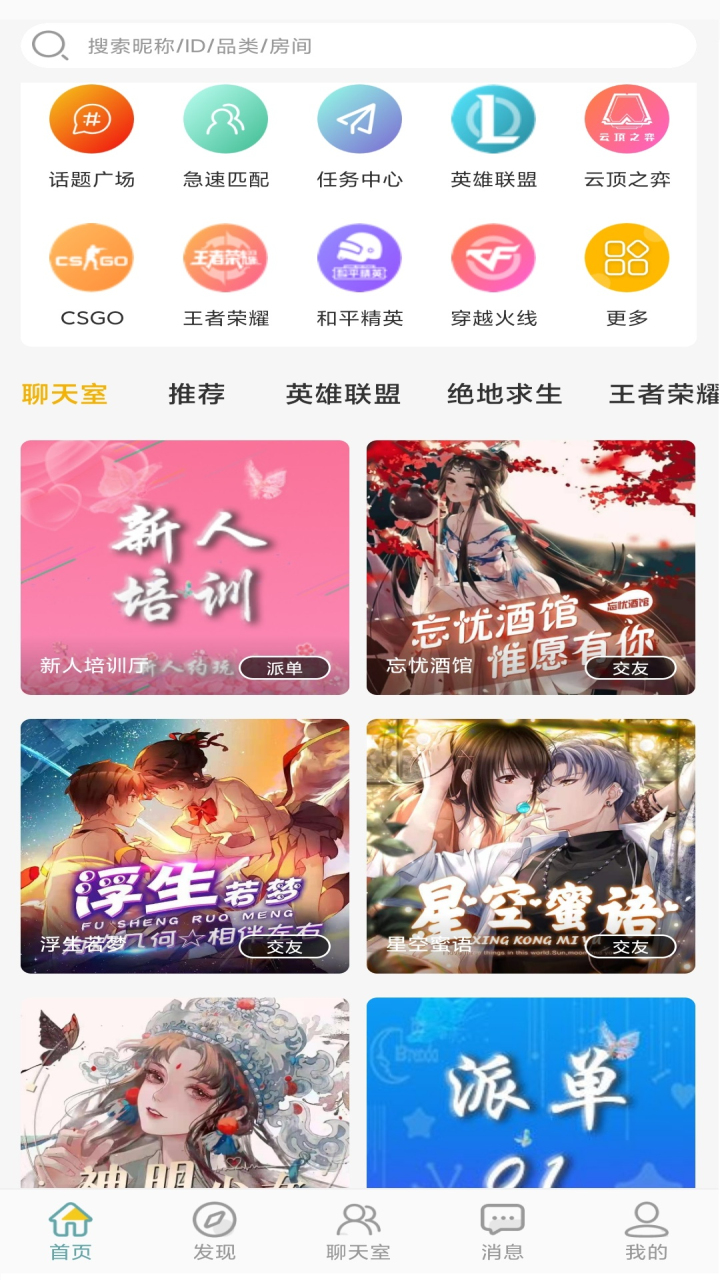
Task: Enter the 新人培训厅 room
Action: tap(185, 567)
